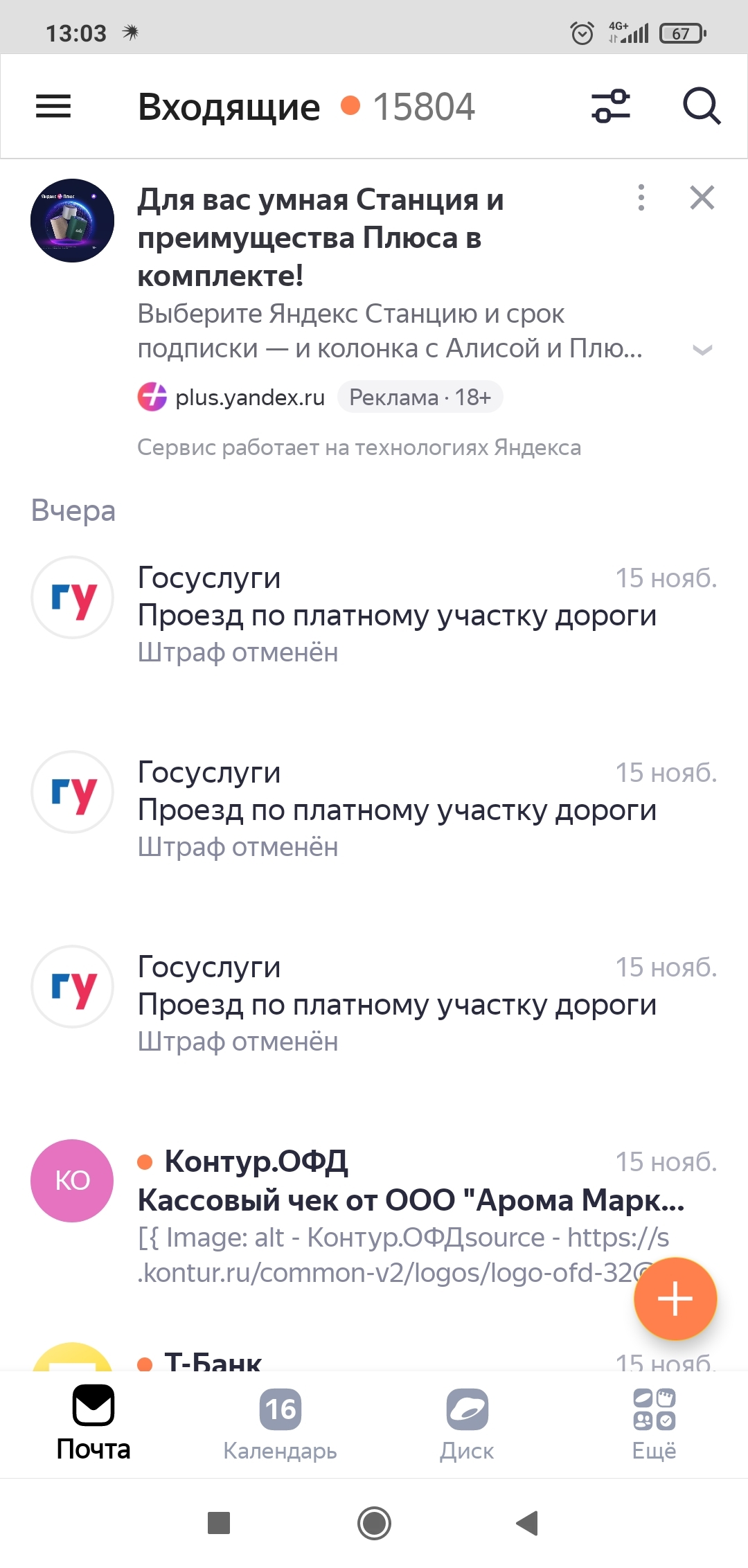Tap the system home button

point(374,1523)
